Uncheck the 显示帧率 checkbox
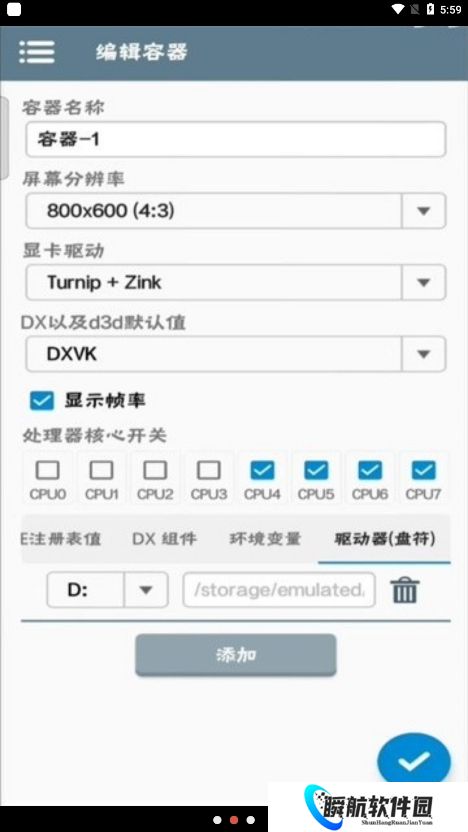Image resolution: width=468 pixels, height=832 pixels. pyautogui.click(x=42, y=401)
